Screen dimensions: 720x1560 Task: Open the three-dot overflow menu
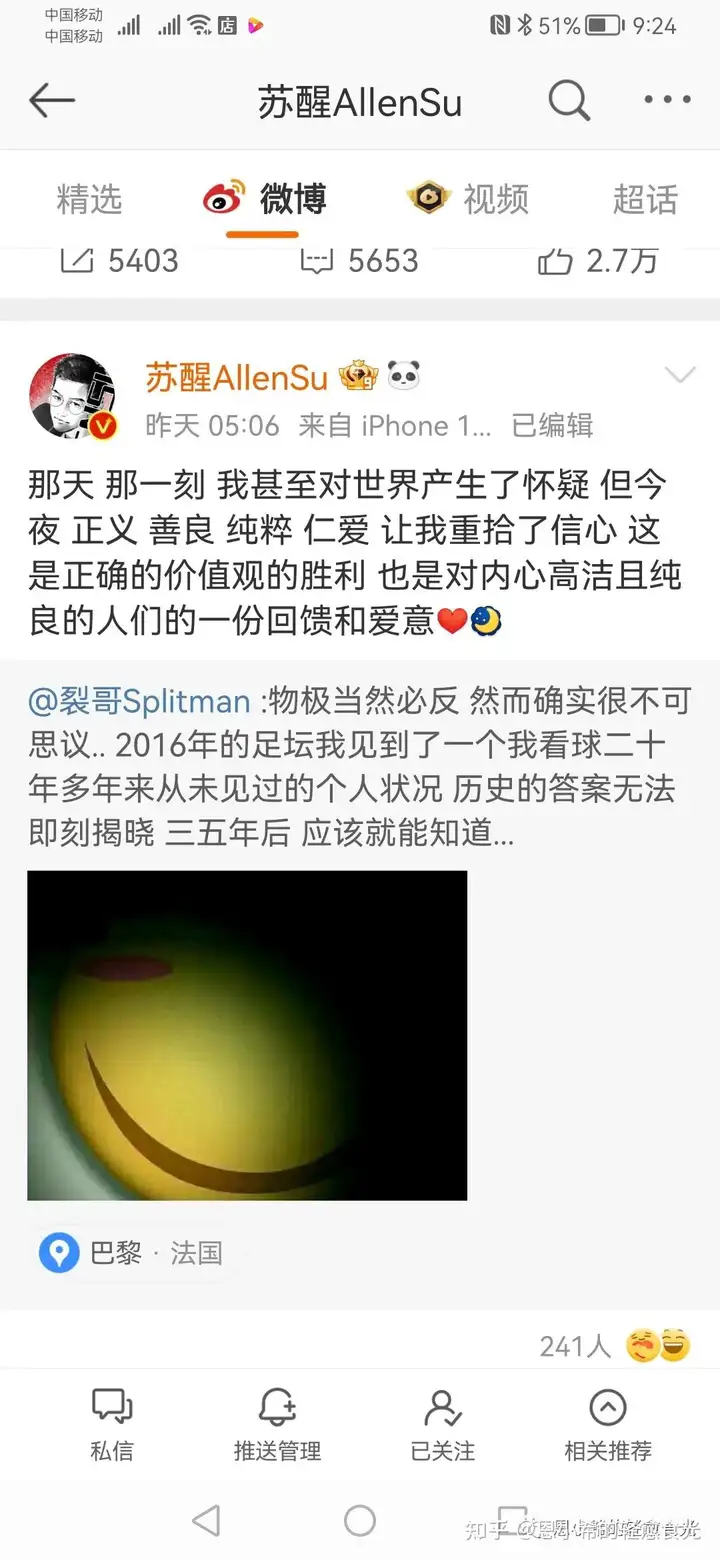point(666,100)
